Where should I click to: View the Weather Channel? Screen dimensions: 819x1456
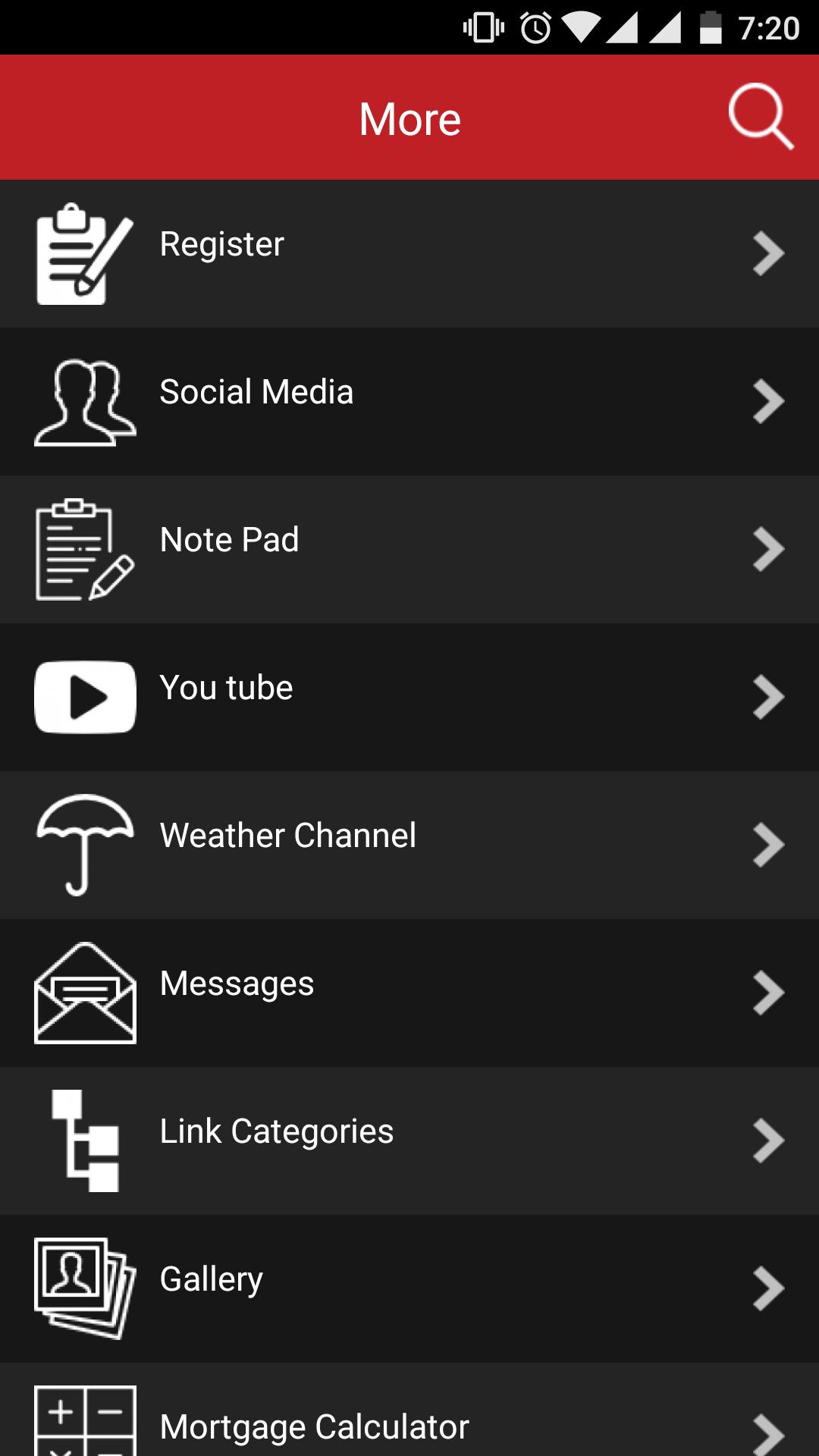pos(409,845)
